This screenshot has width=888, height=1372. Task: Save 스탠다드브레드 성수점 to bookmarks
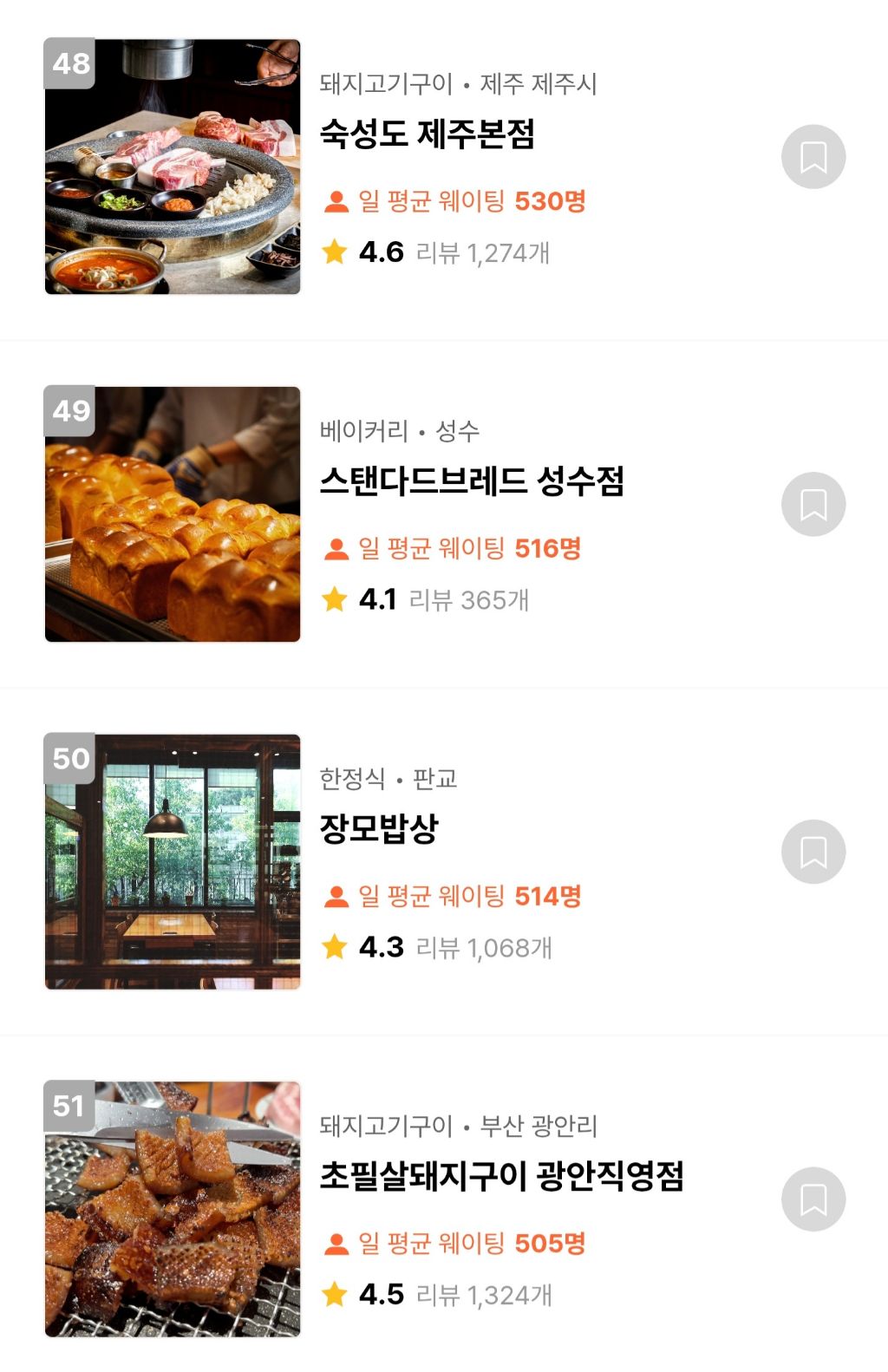(x=813, y=504)
